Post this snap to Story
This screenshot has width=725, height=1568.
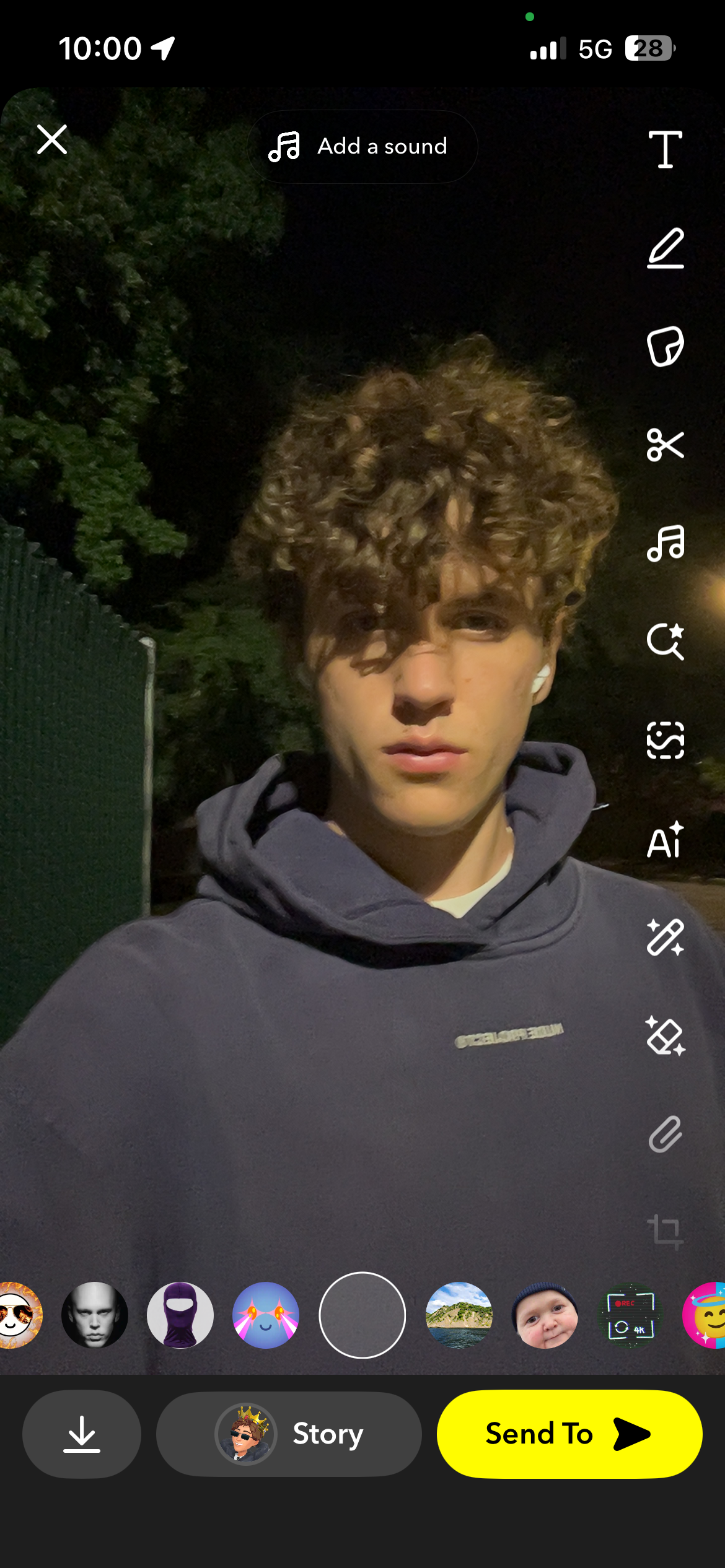tap(289, 1434)
